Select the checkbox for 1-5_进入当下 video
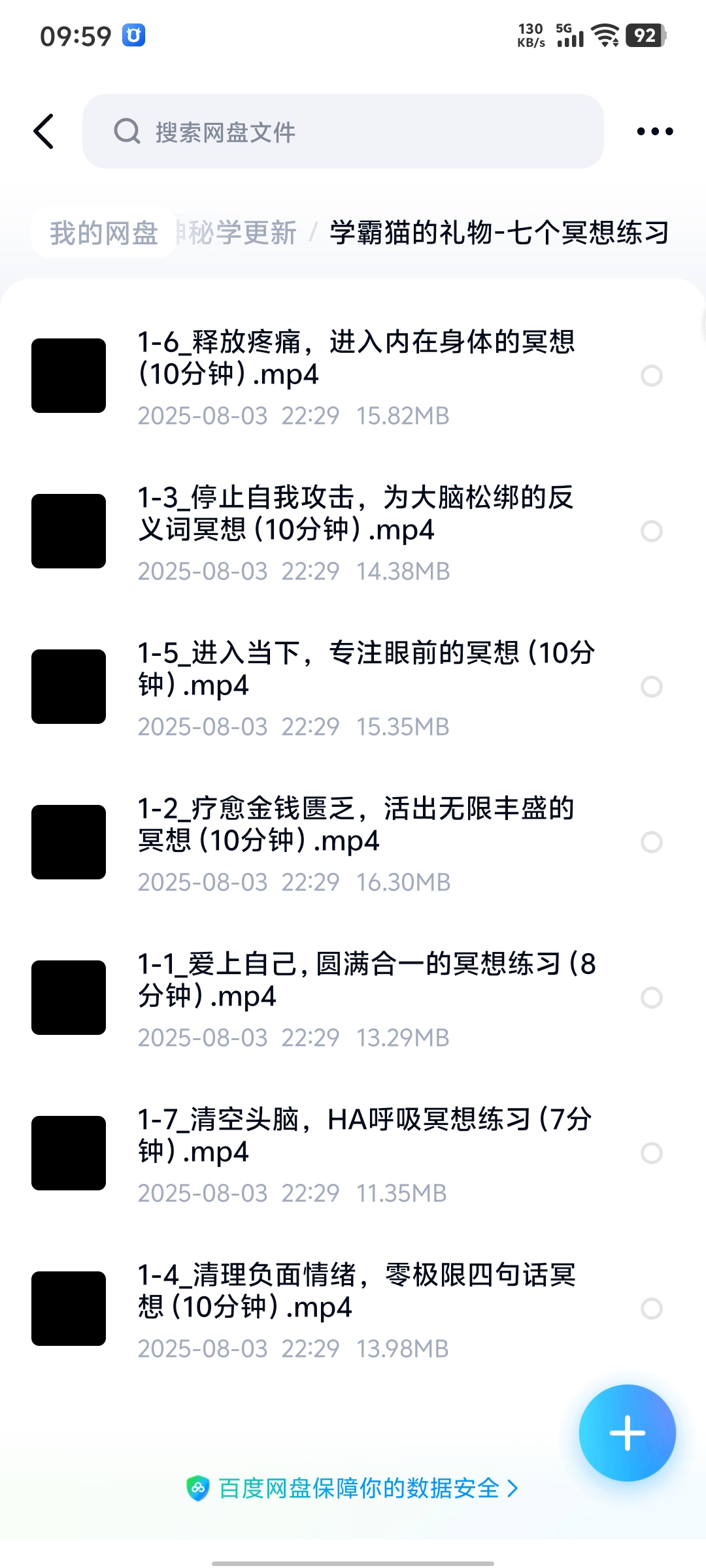Screen dimensions: 706x1568 [651, 687]
